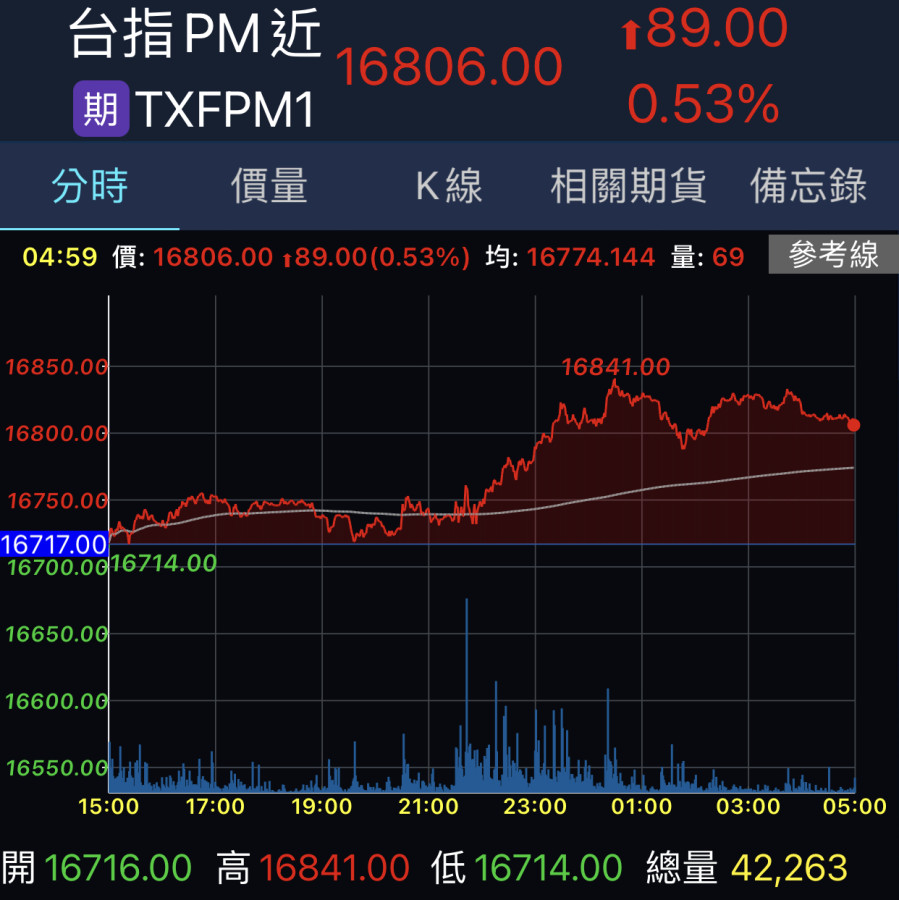Image resolution: width=899 pixels, height=900 pixels.
Task: Tap the 參考線 button
Action: 832,256
